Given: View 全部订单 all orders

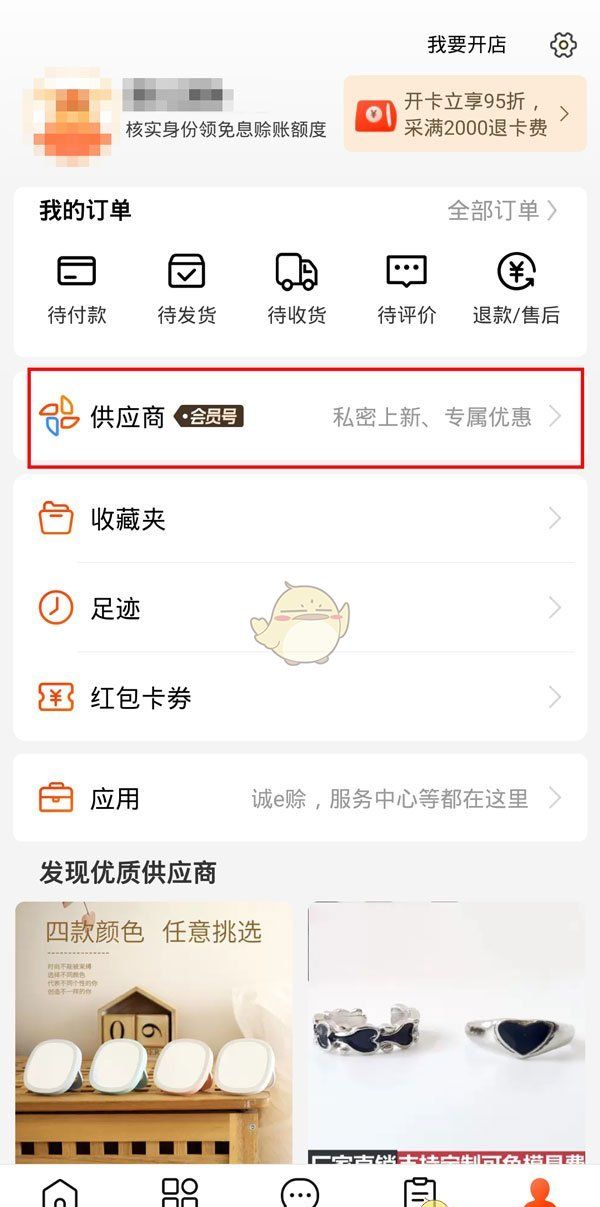Looking at the screenshot, I should (502, 210).
